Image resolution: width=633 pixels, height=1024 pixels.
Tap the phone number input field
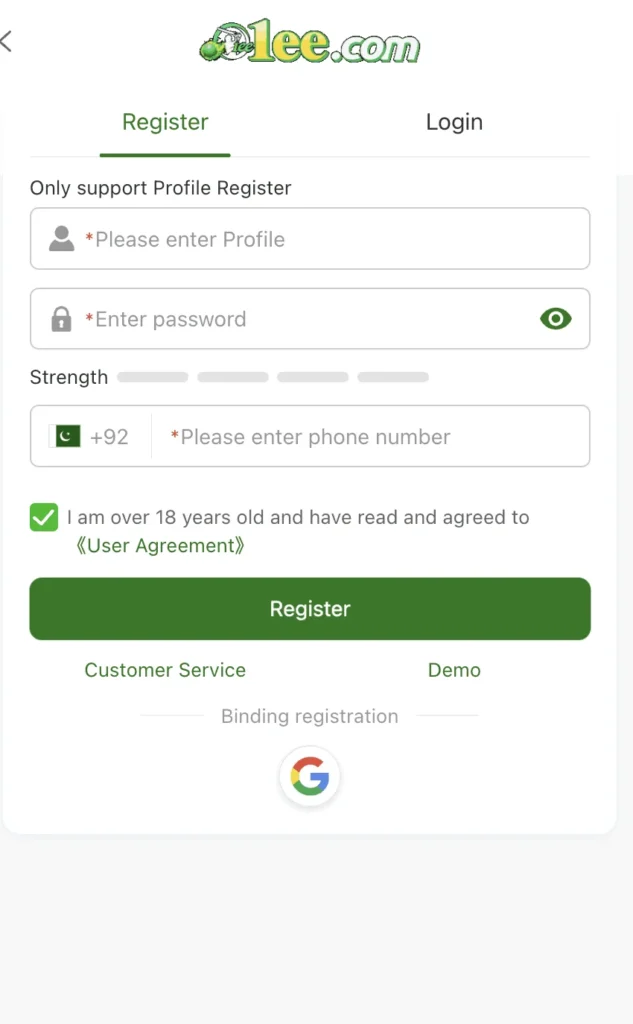[370, 437]
